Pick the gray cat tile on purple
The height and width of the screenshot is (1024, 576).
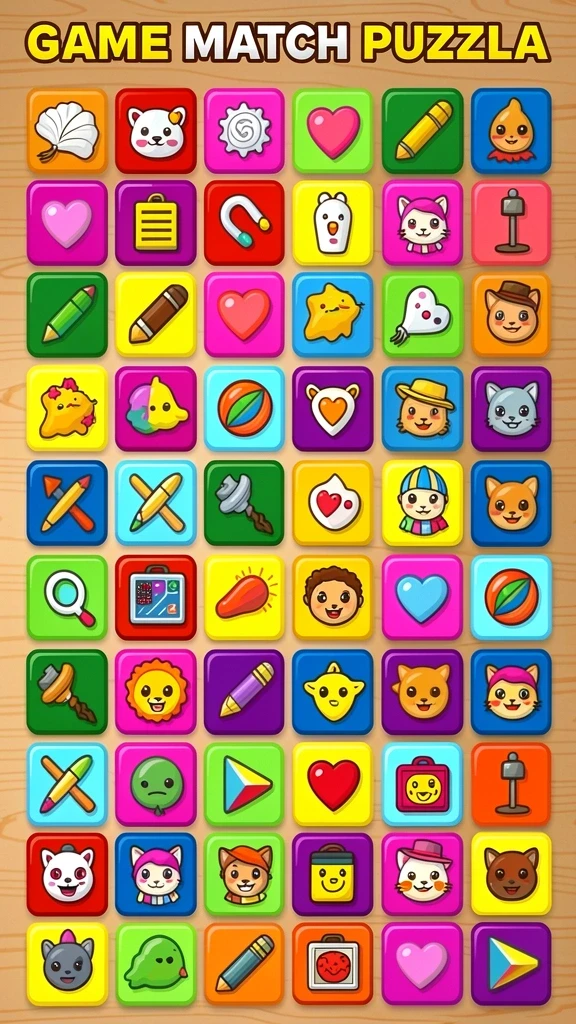(511, 409)
